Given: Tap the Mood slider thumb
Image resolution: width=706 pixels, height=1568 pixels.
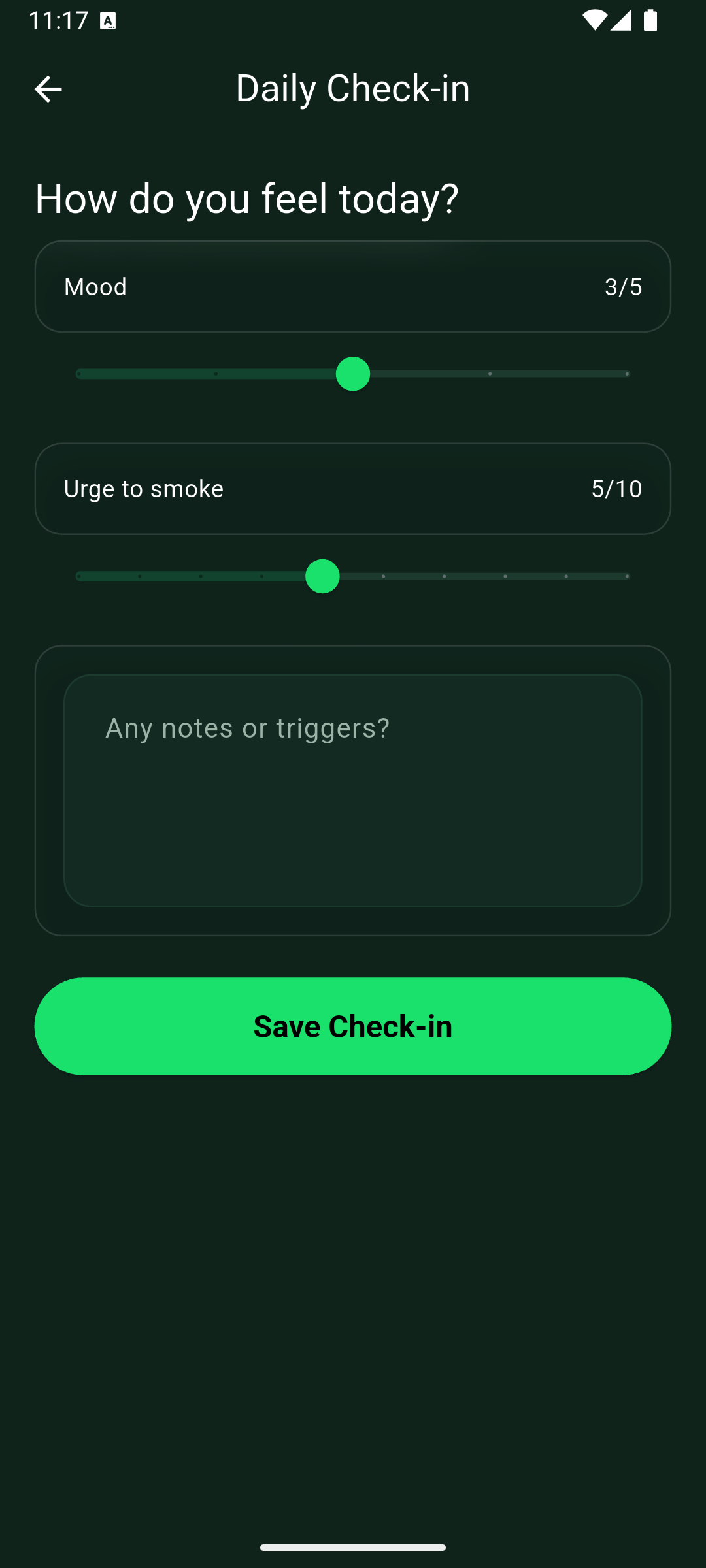Looking at the screenshot, I should (353, 374).
